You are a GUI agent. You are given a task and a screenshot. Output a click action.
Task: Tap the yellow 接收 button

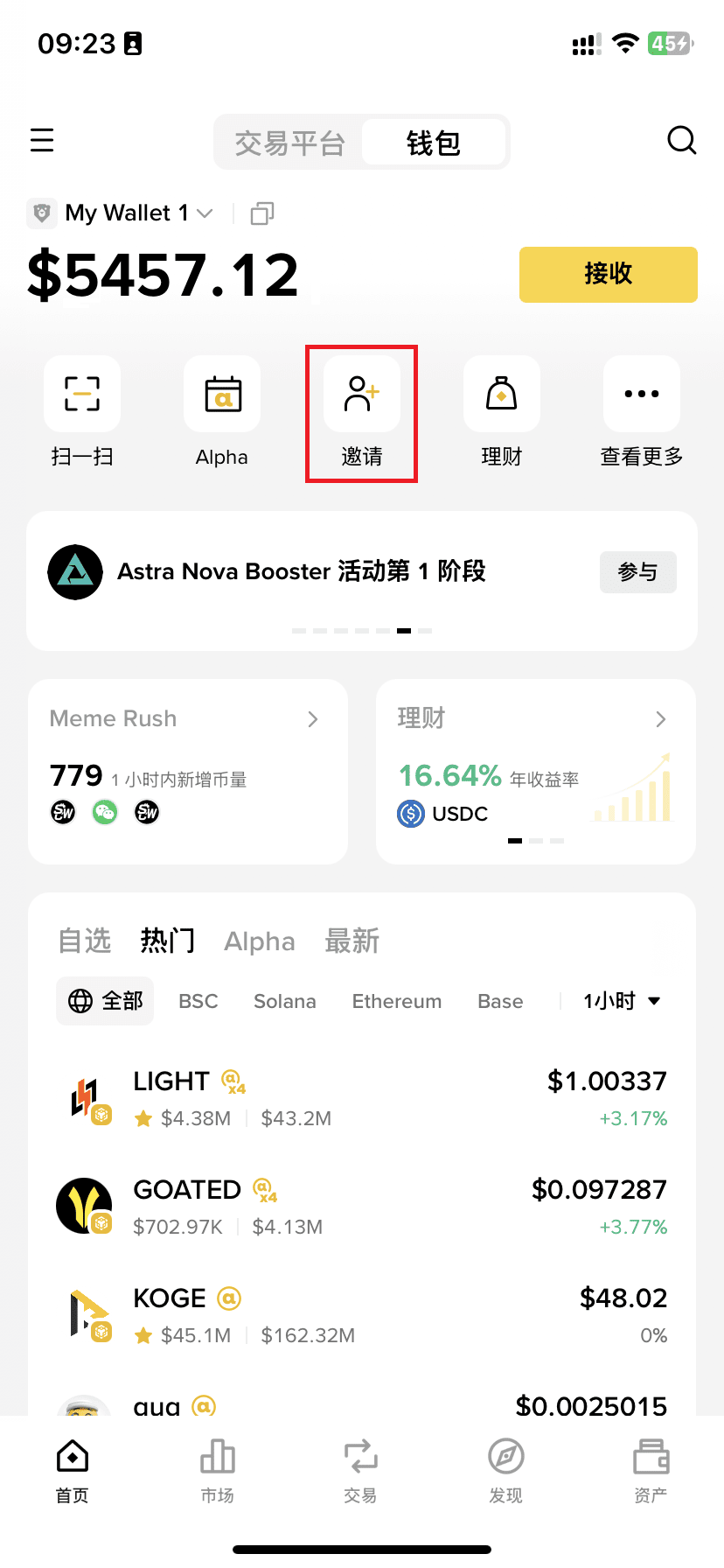[x=608, y=275]
